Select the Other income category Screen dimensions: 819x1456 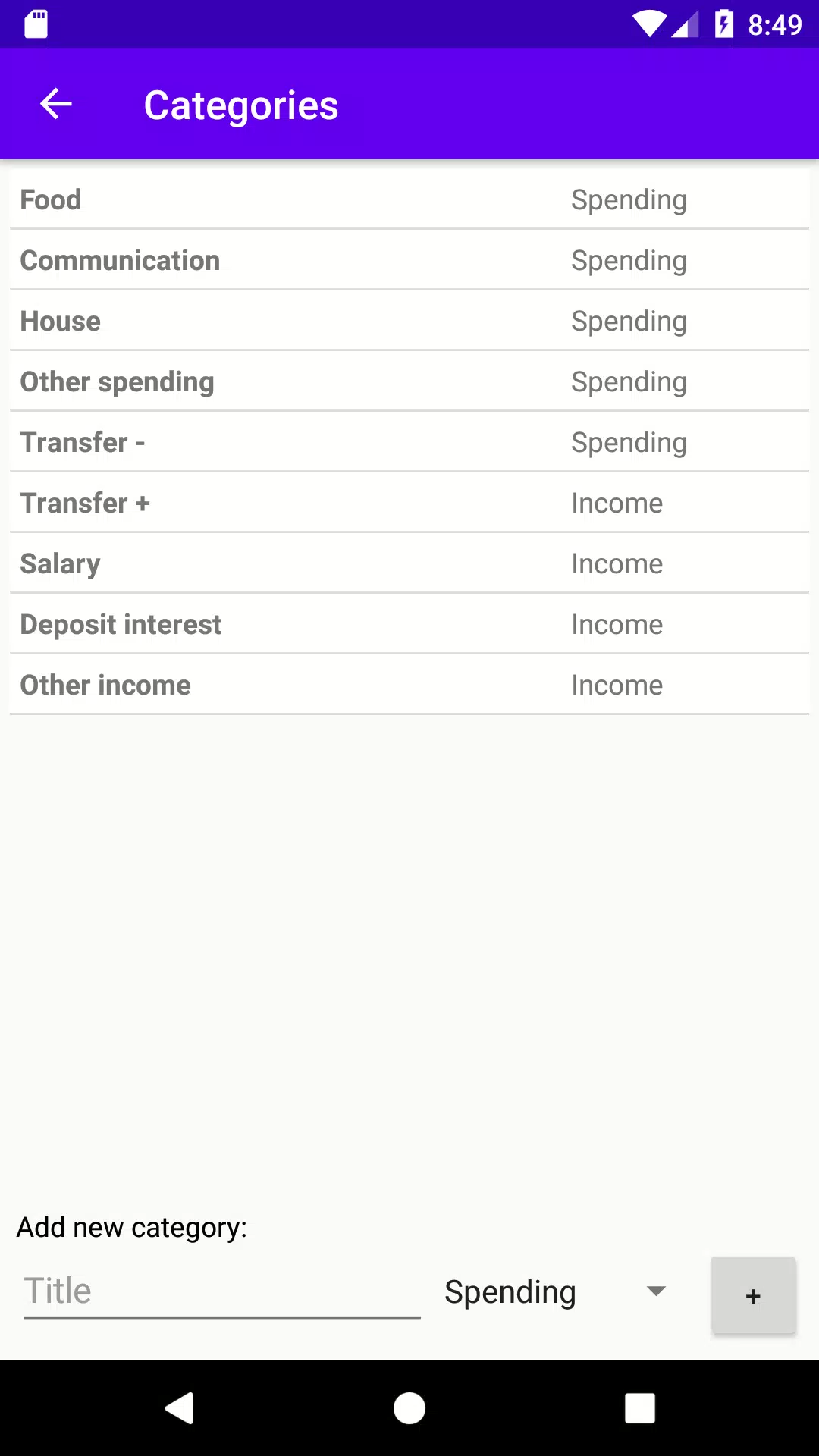pos(409,684)
